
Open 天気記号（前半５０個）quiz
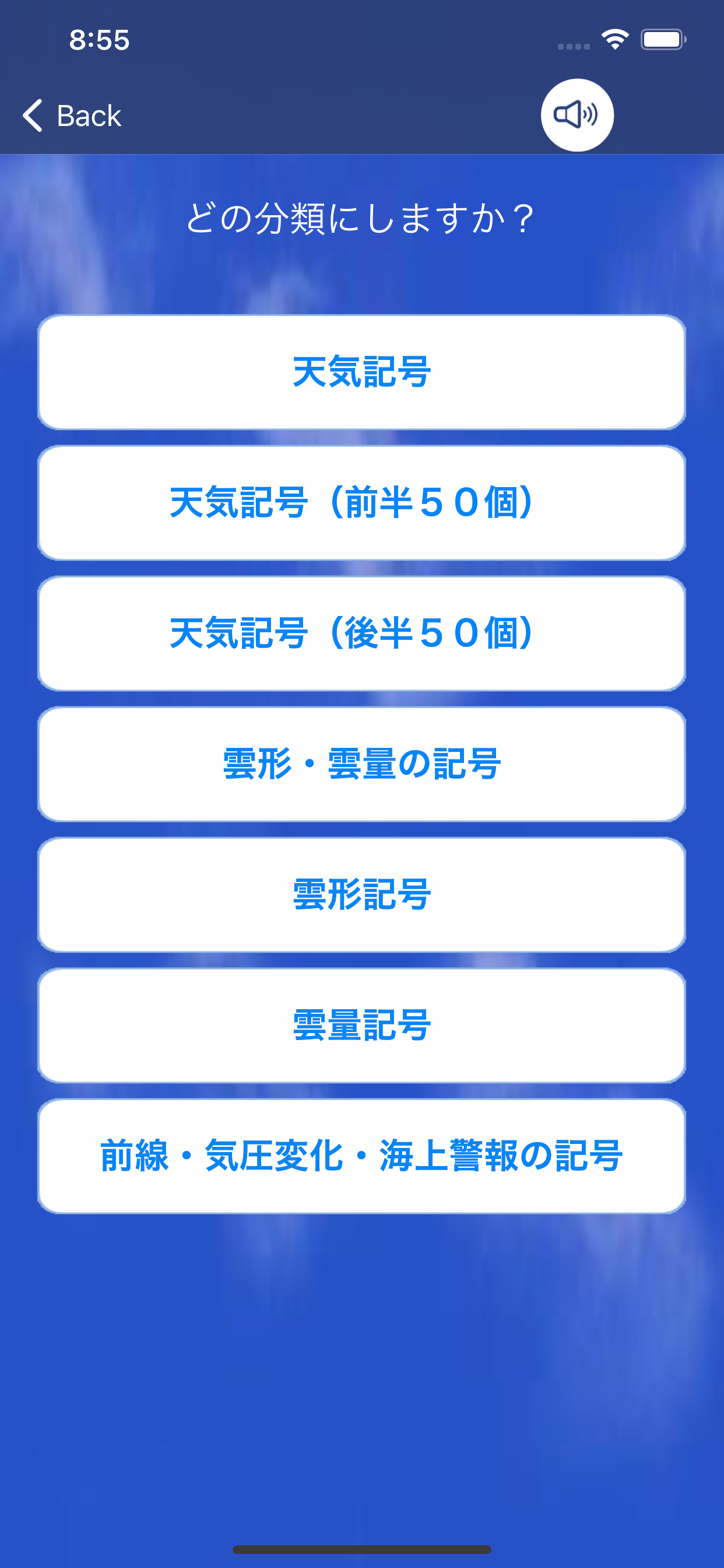362,504
